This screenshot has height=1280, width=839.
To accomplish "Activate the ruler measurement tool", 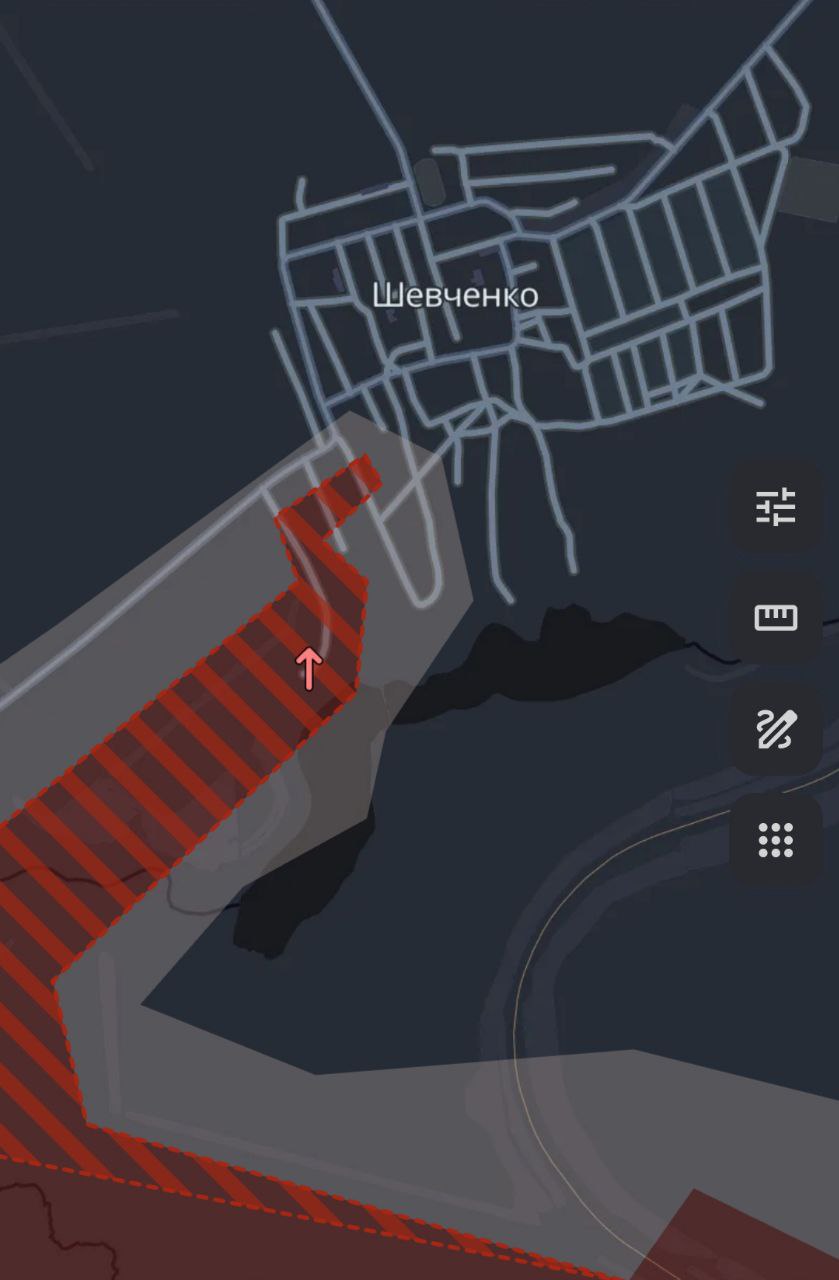I will [776, 618].
